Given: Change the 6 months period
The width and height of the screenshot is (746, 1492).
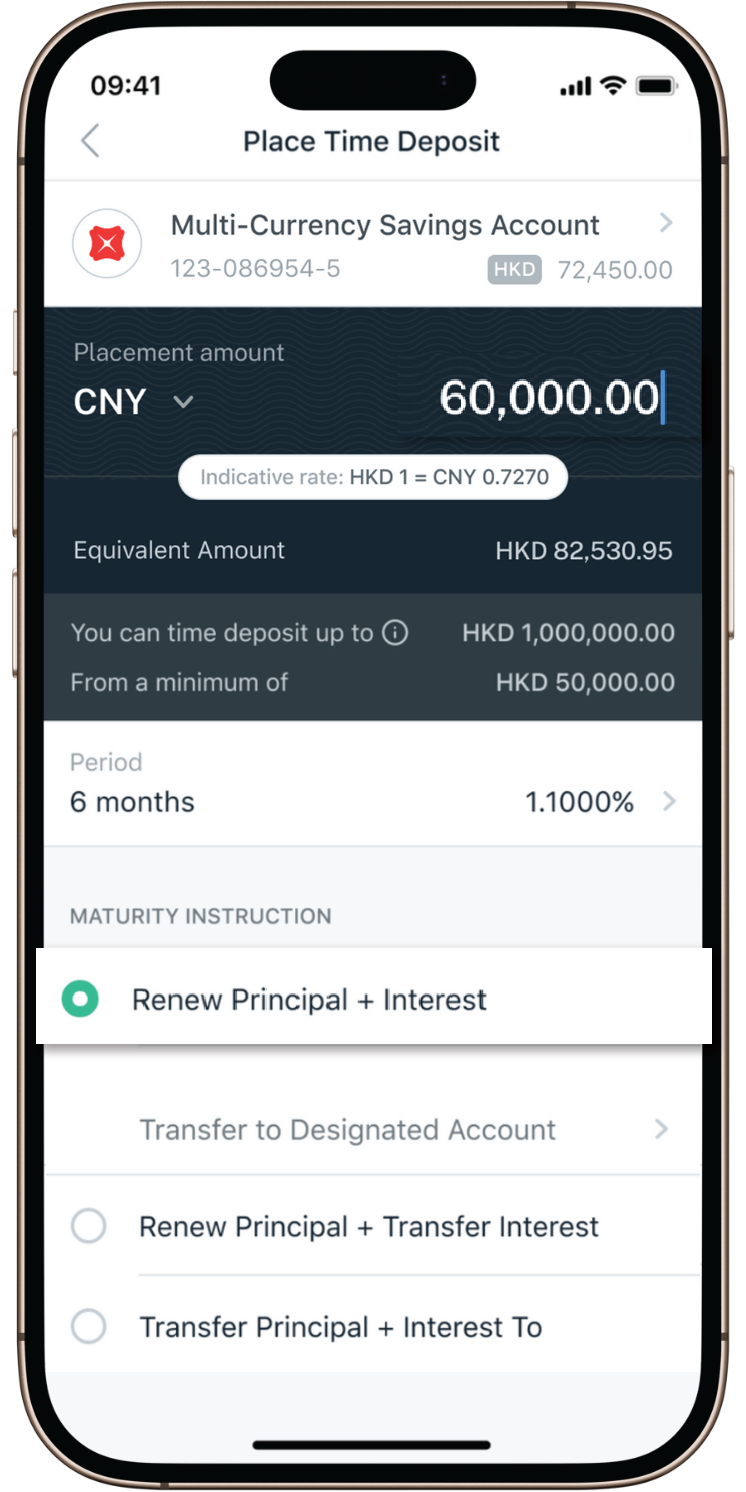Looking at the screenshot, I should pyautogui.click(x=372, y=786).
